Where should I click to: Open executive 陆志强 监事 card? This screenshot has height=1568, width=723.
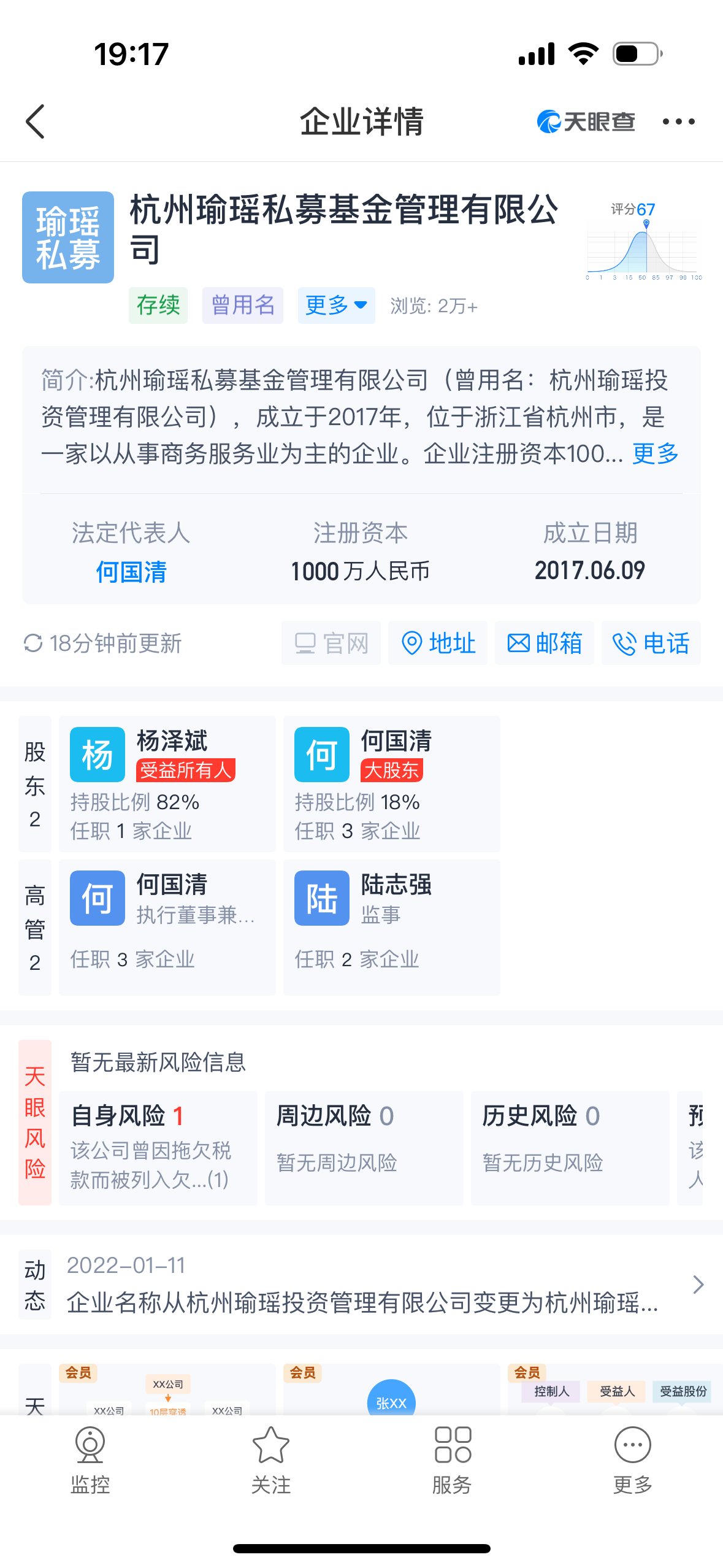tap(391, 927)
